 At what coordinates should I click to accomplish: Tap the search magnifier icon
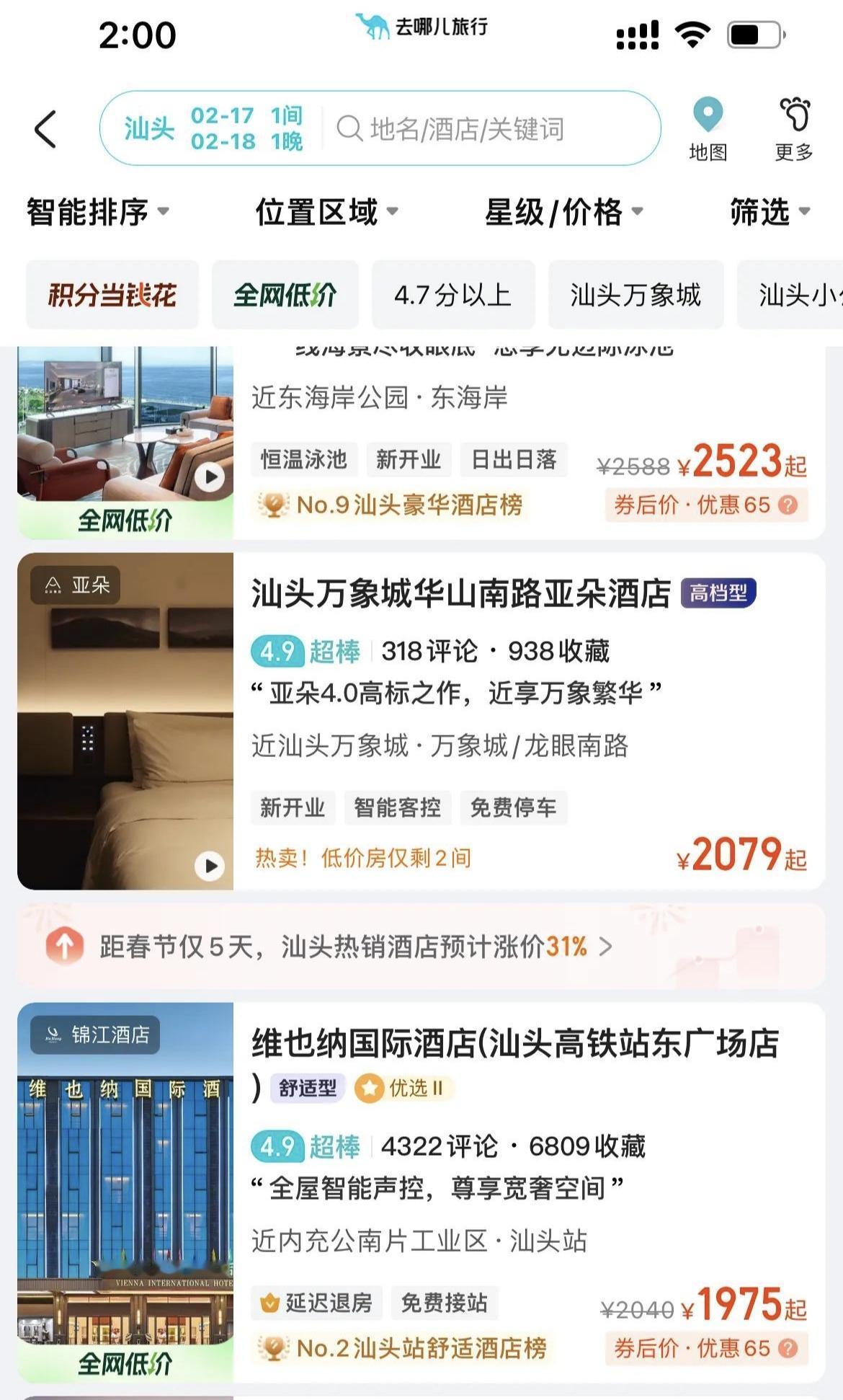coord(352,128)
